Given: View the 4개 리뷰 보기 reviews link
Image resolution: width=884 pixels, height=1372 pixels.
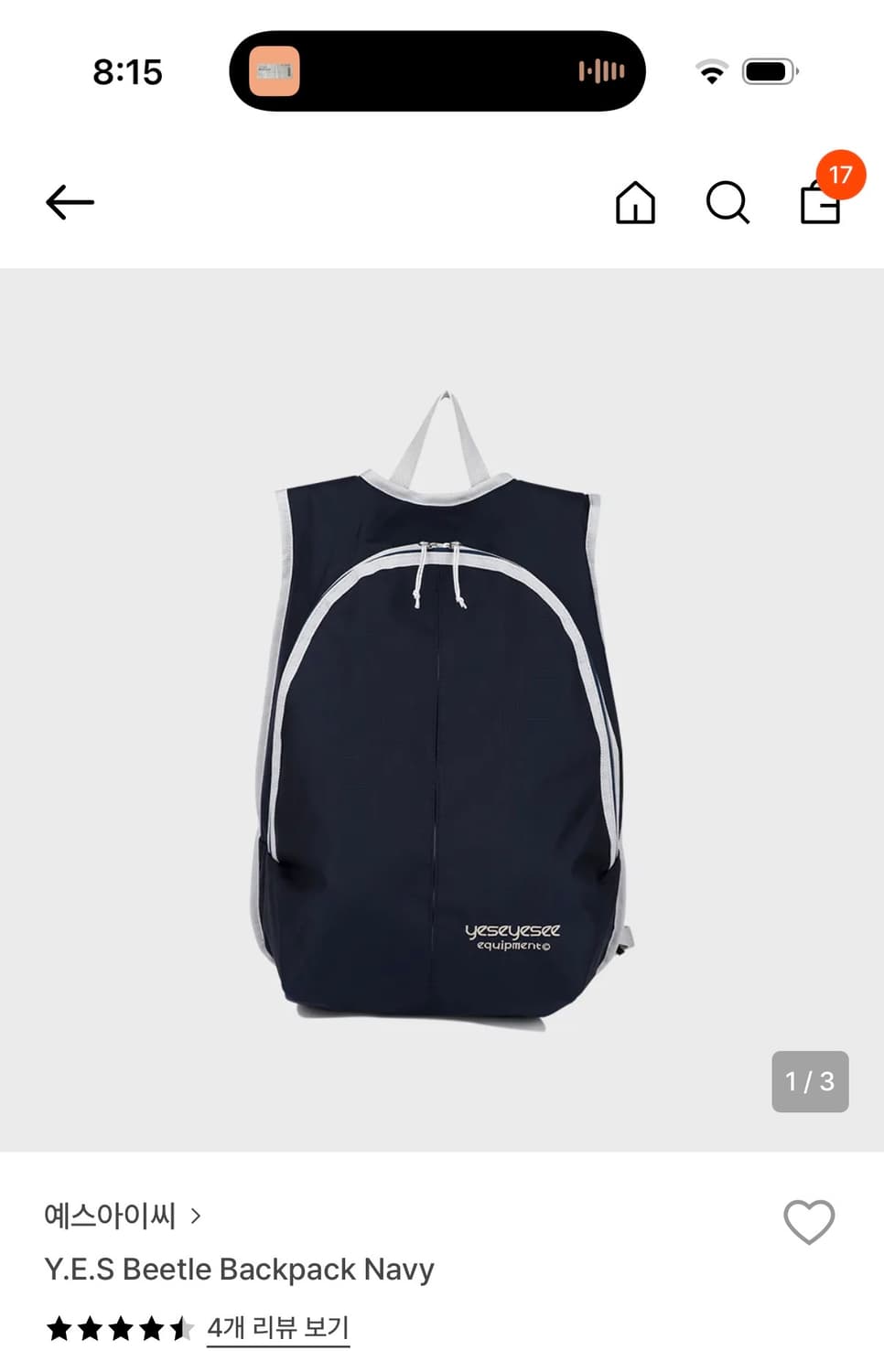Looking at the screenshot, I should click(x=278, y=1327).
